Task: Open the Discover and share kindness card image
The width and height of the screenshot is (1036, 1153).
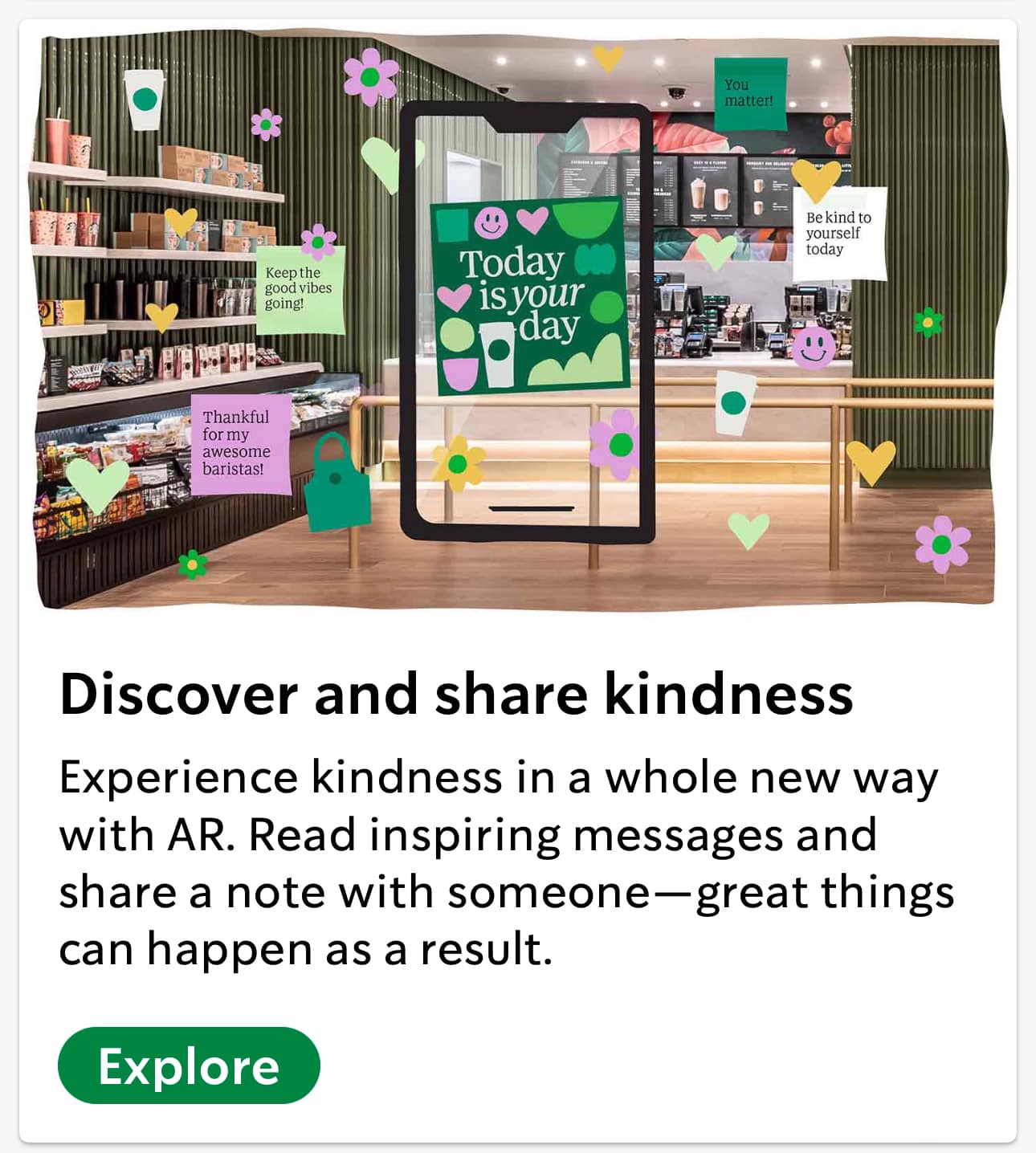Action: pyautogui.click(x=518, y=321)
